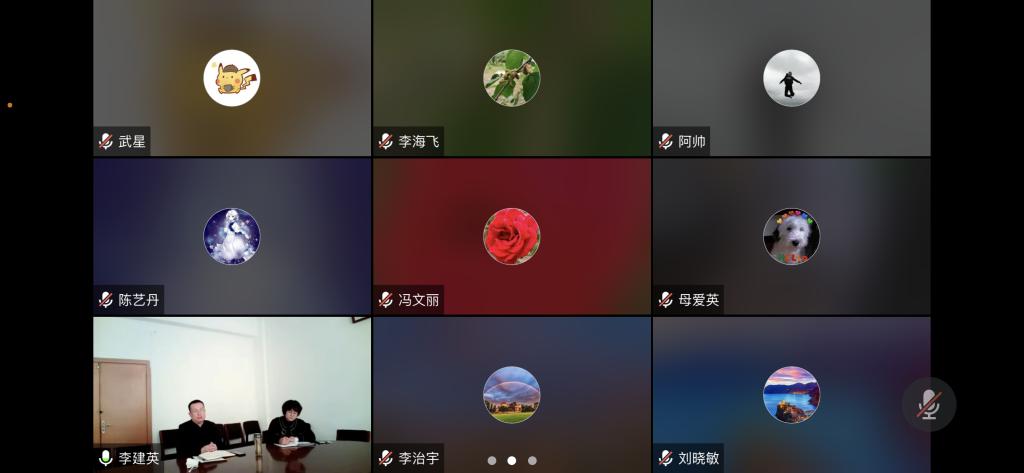
Task: Select 冯文丽's rose avatar tile
Action: point(511,236)
